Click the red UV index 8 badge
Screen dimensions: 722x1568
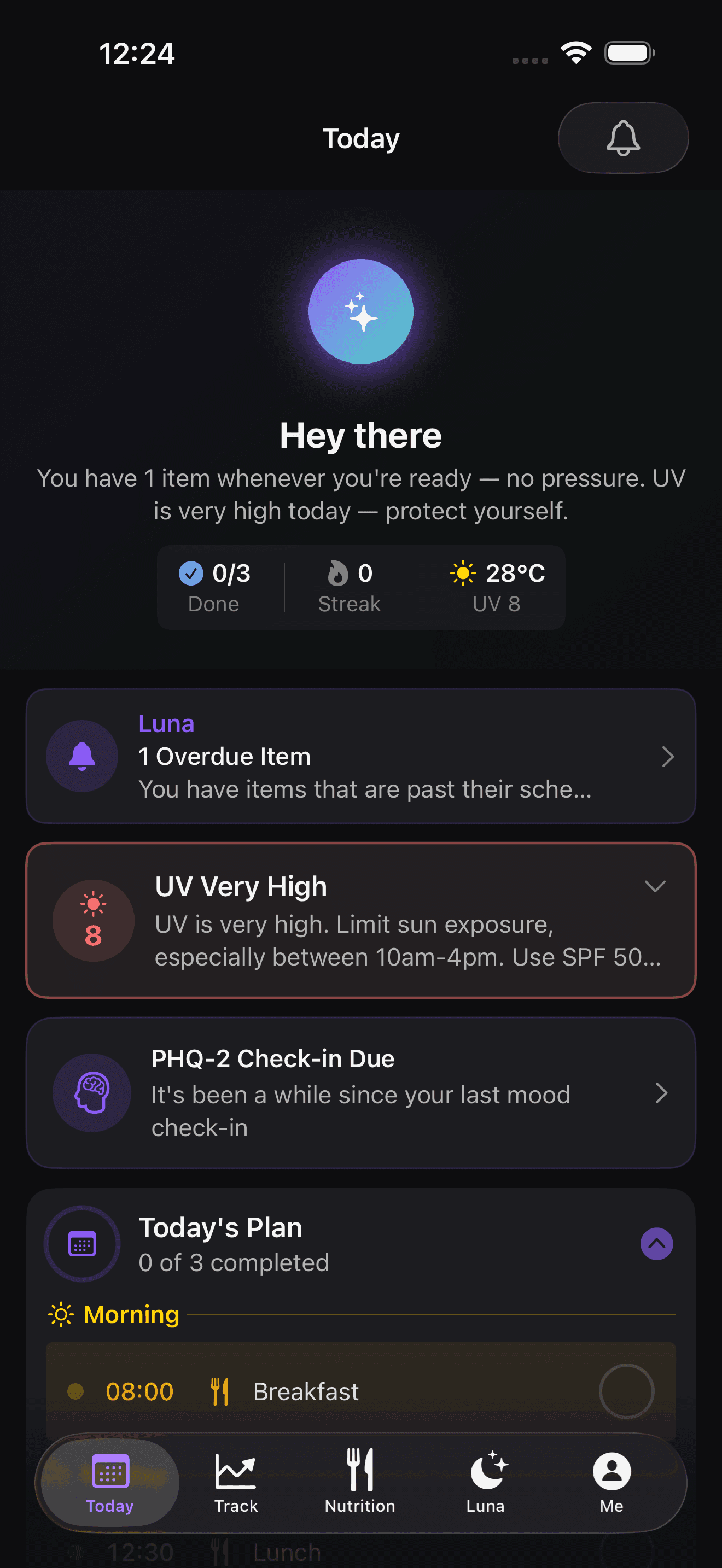(x=93, y=921)
